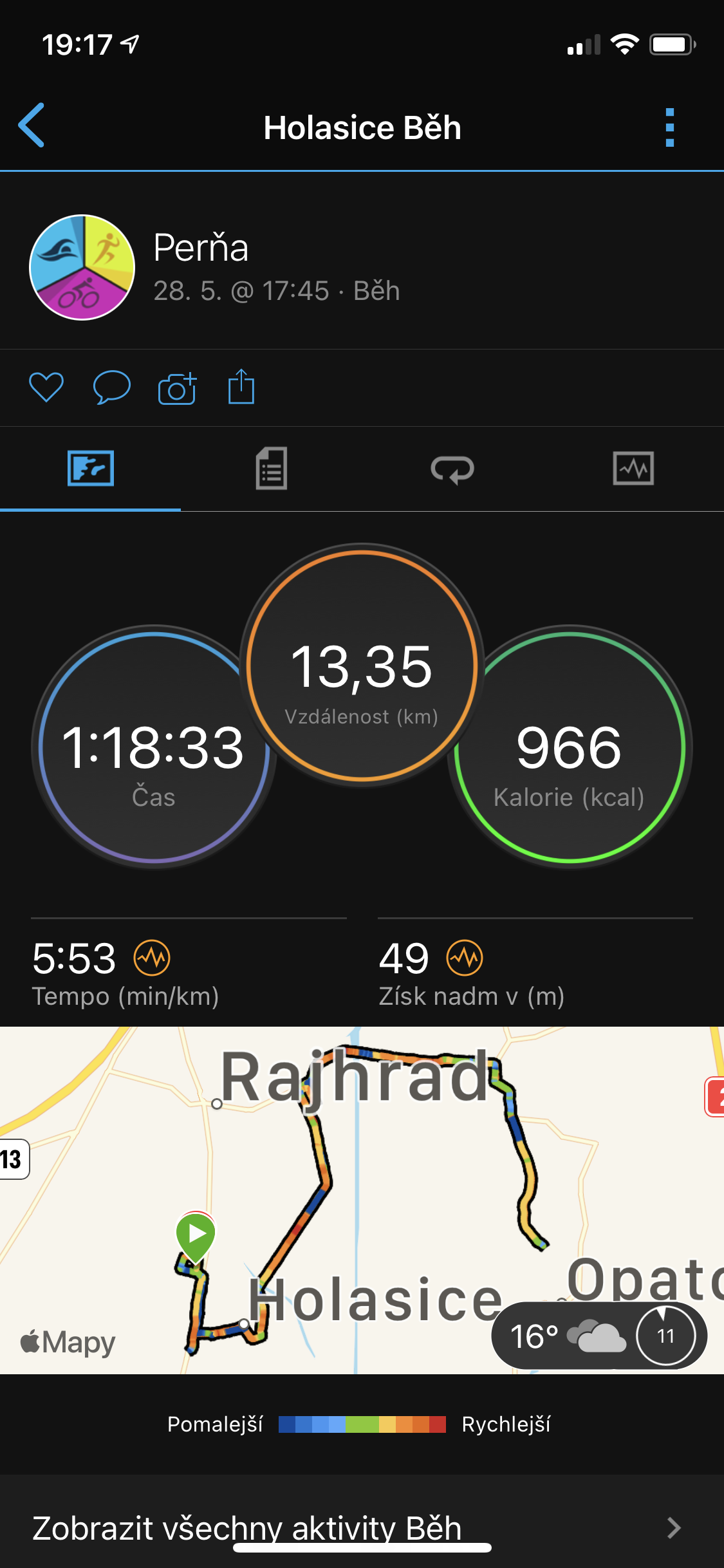Switch to the charts tab
Screen dimensions: 724x1568
633,468
